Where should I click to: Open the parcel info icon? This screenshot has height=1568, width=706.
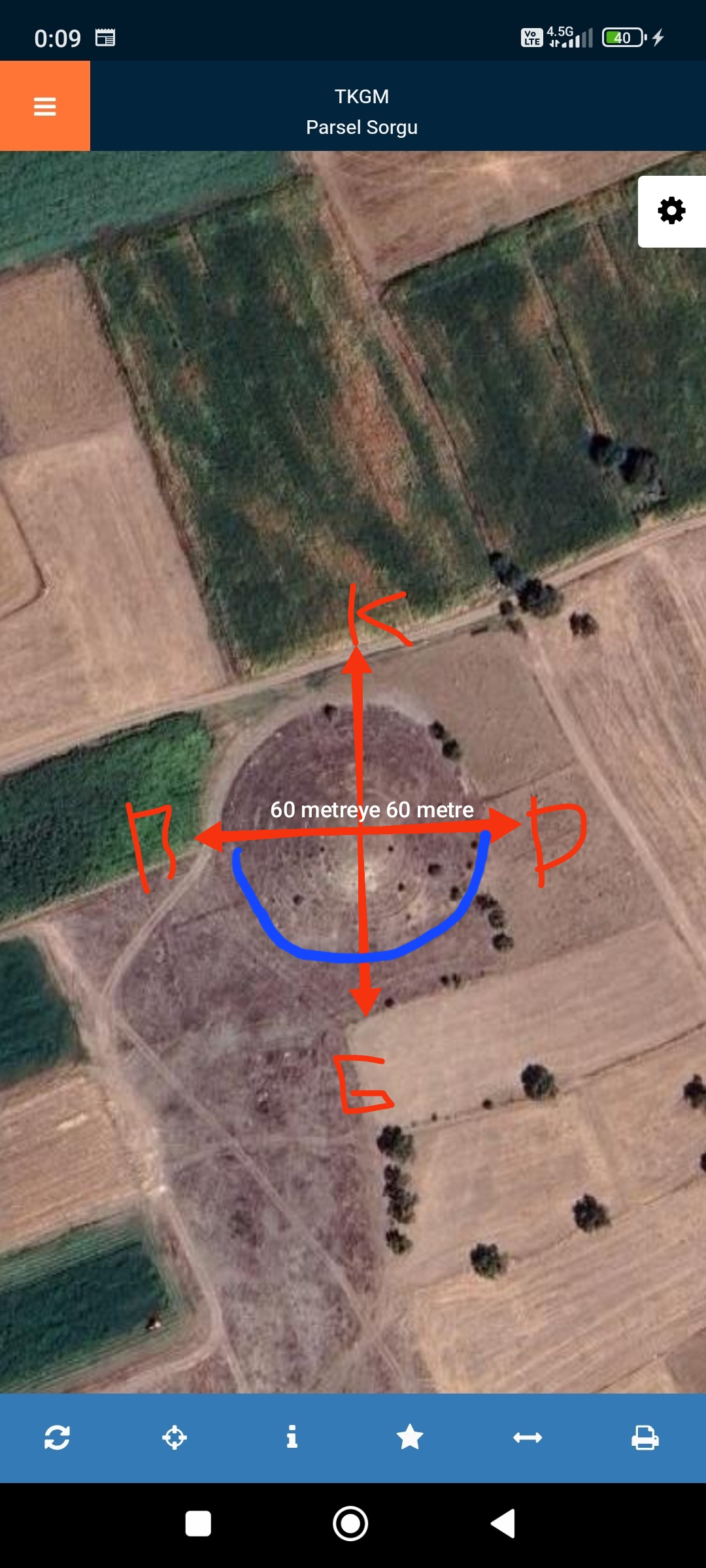(x=292, y=1437)
